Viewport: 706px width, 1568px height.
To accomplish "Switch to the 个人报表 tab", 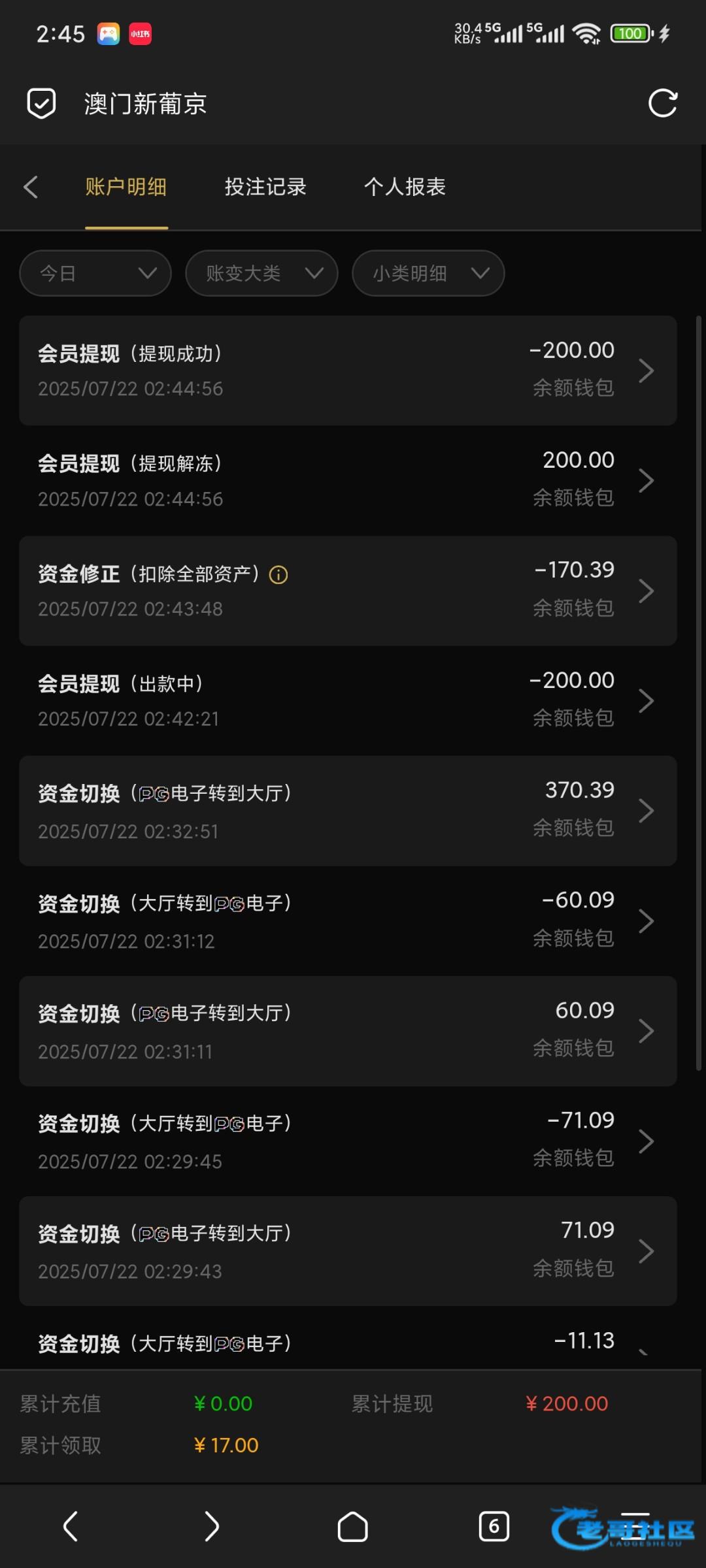I will click(x=405, y=187).
